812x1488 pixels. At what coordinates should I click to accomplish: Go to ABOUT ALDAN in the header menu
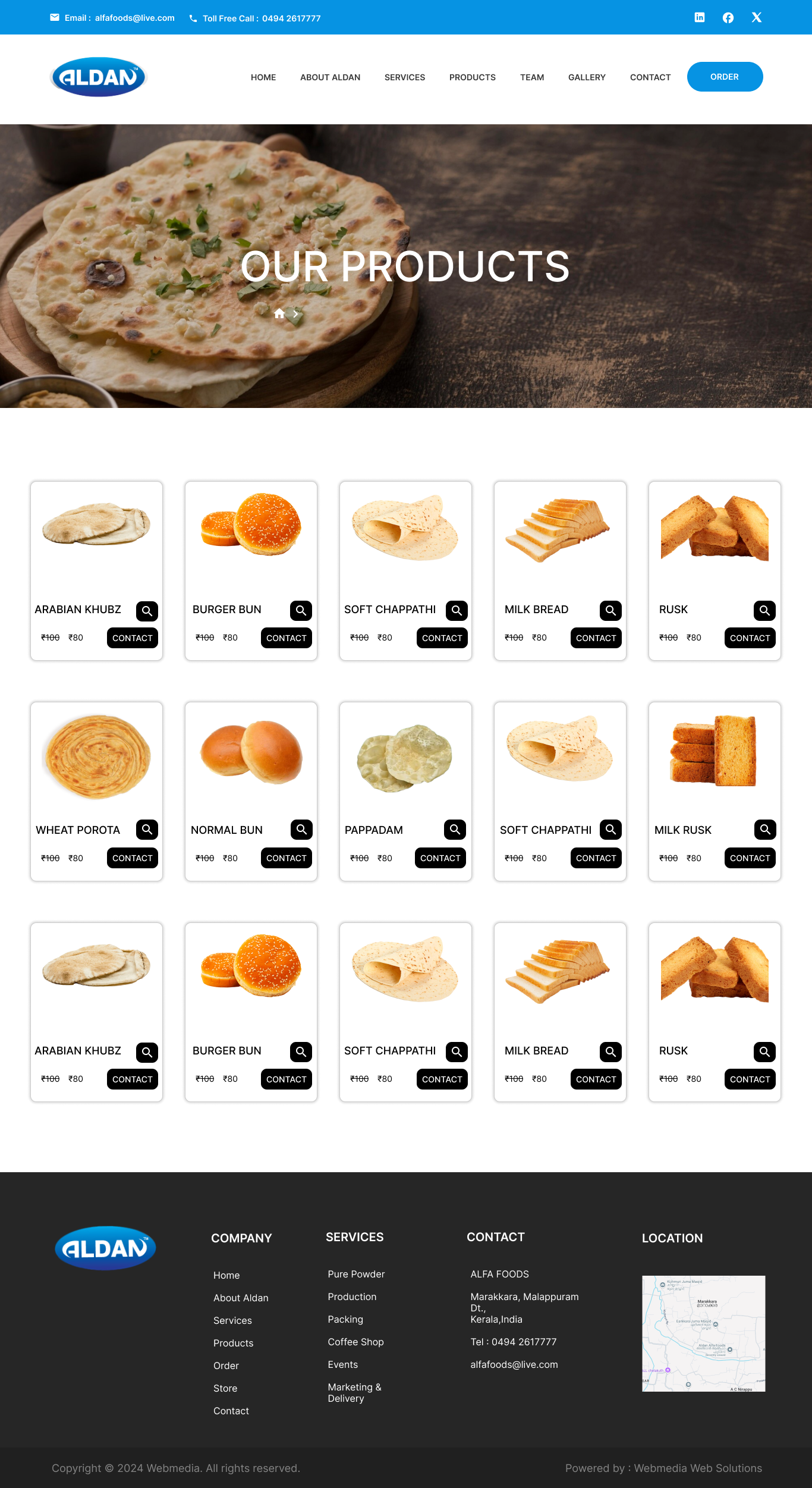[330, 77]
